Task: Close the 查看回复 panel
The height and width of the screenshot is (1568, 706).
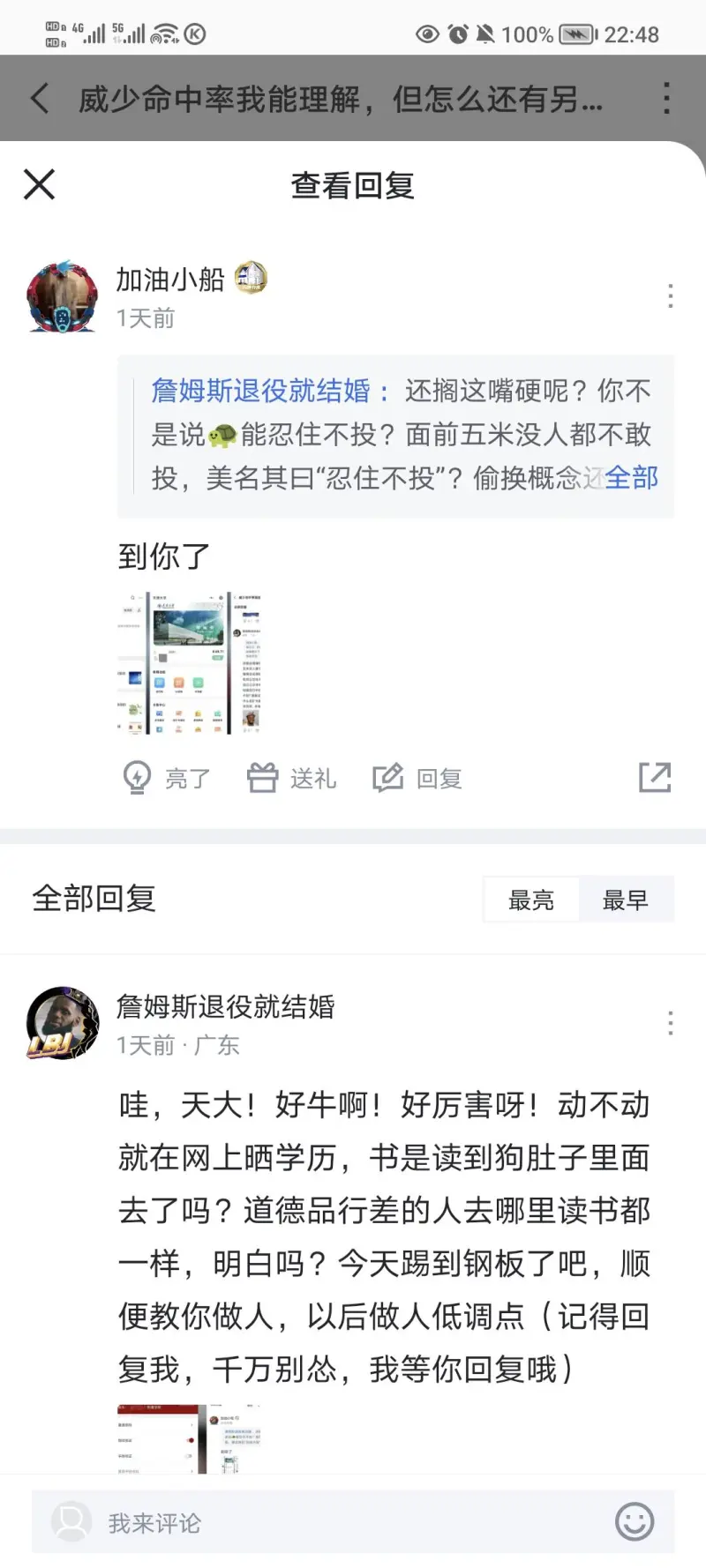Action: [40, 185]
